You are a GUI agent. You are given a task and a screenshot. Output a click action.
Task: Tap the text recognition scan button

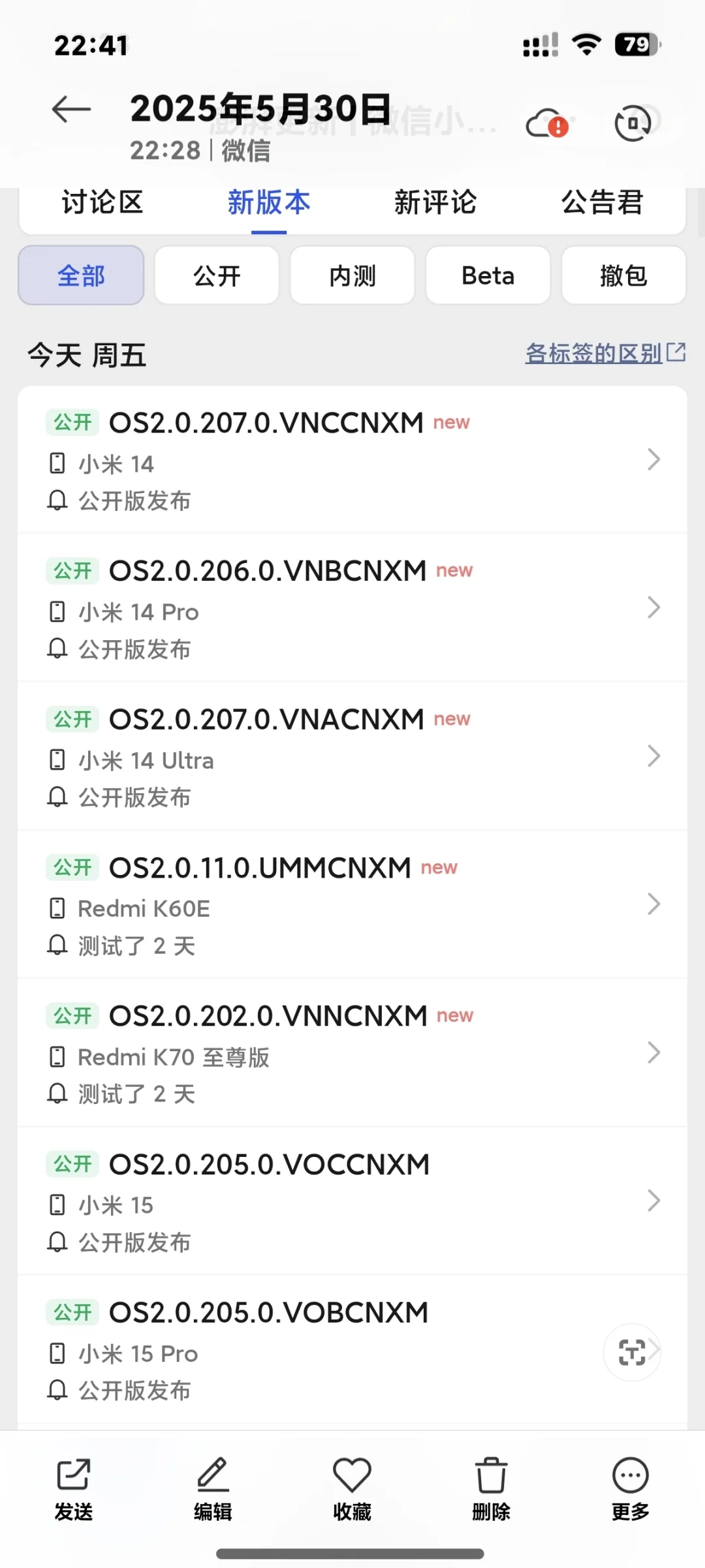631,1352
